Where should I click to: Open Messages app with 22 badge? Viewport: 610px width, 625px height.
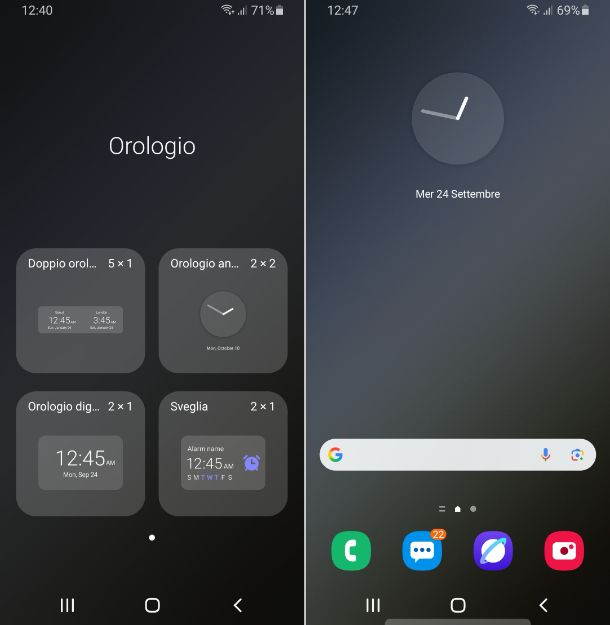[422, 551]
